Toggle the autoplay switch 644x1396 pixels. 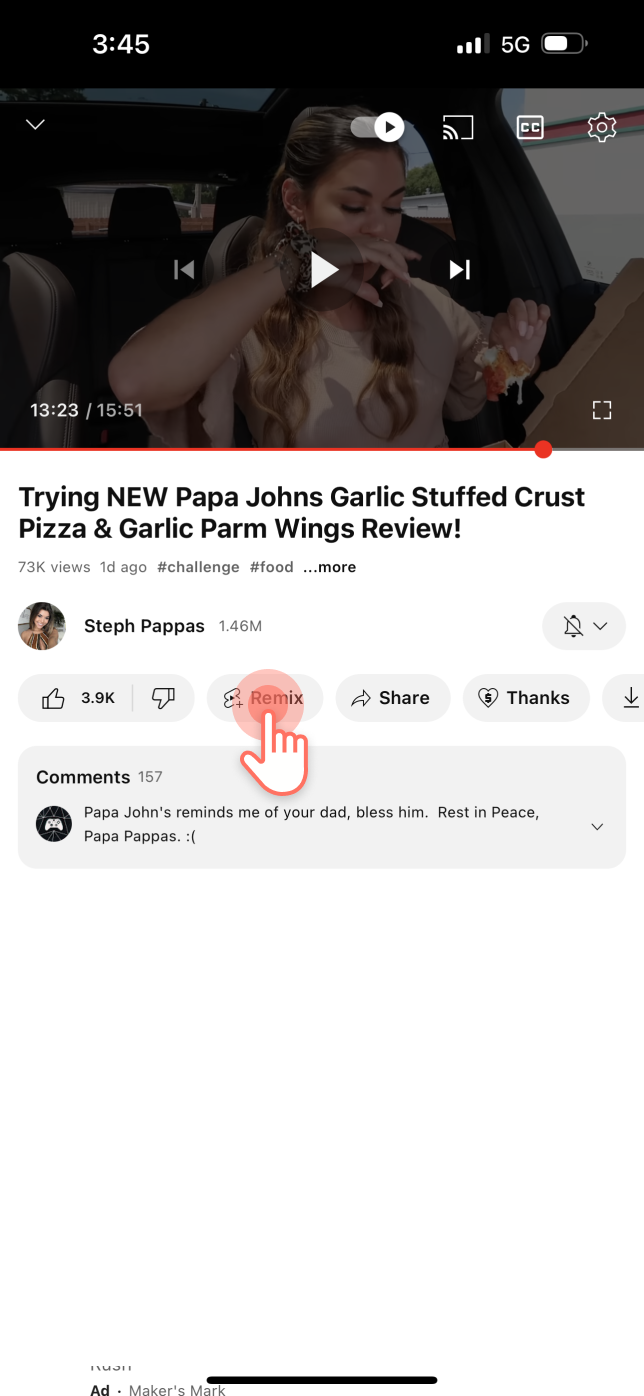[x=377, y=127]
